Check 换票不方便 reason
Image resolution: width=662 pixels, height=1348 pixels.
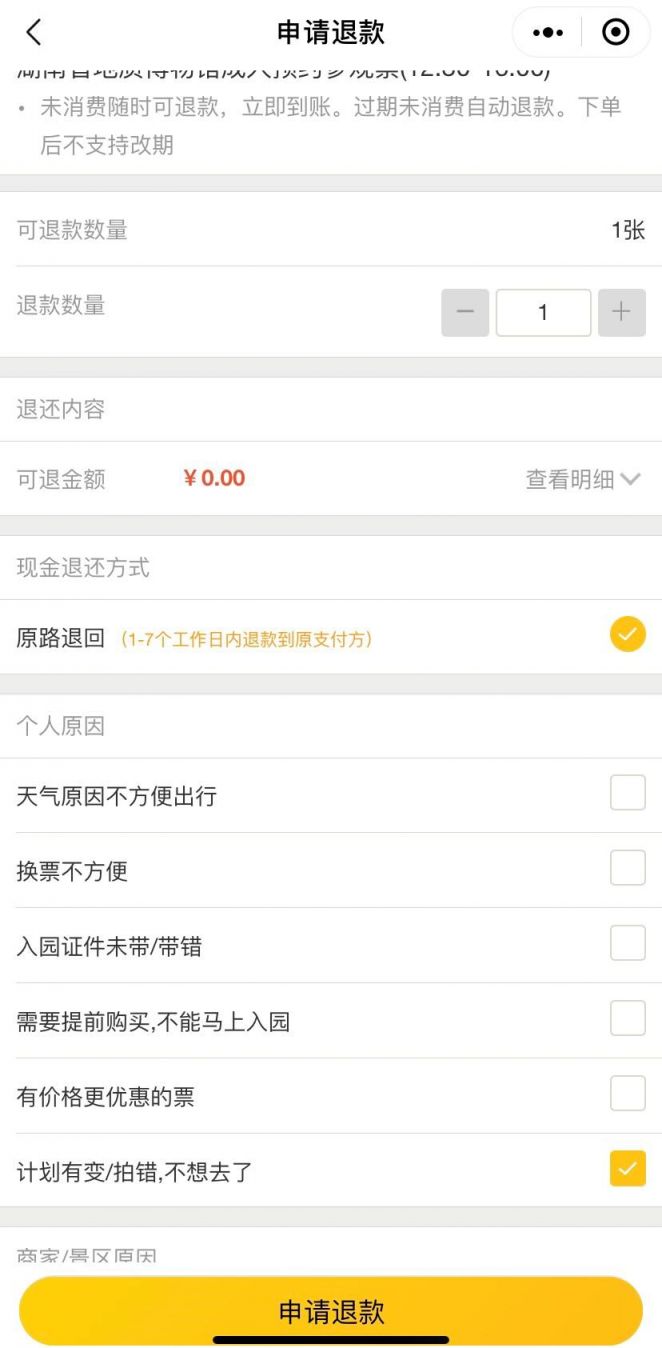click(x=628, y=868)
